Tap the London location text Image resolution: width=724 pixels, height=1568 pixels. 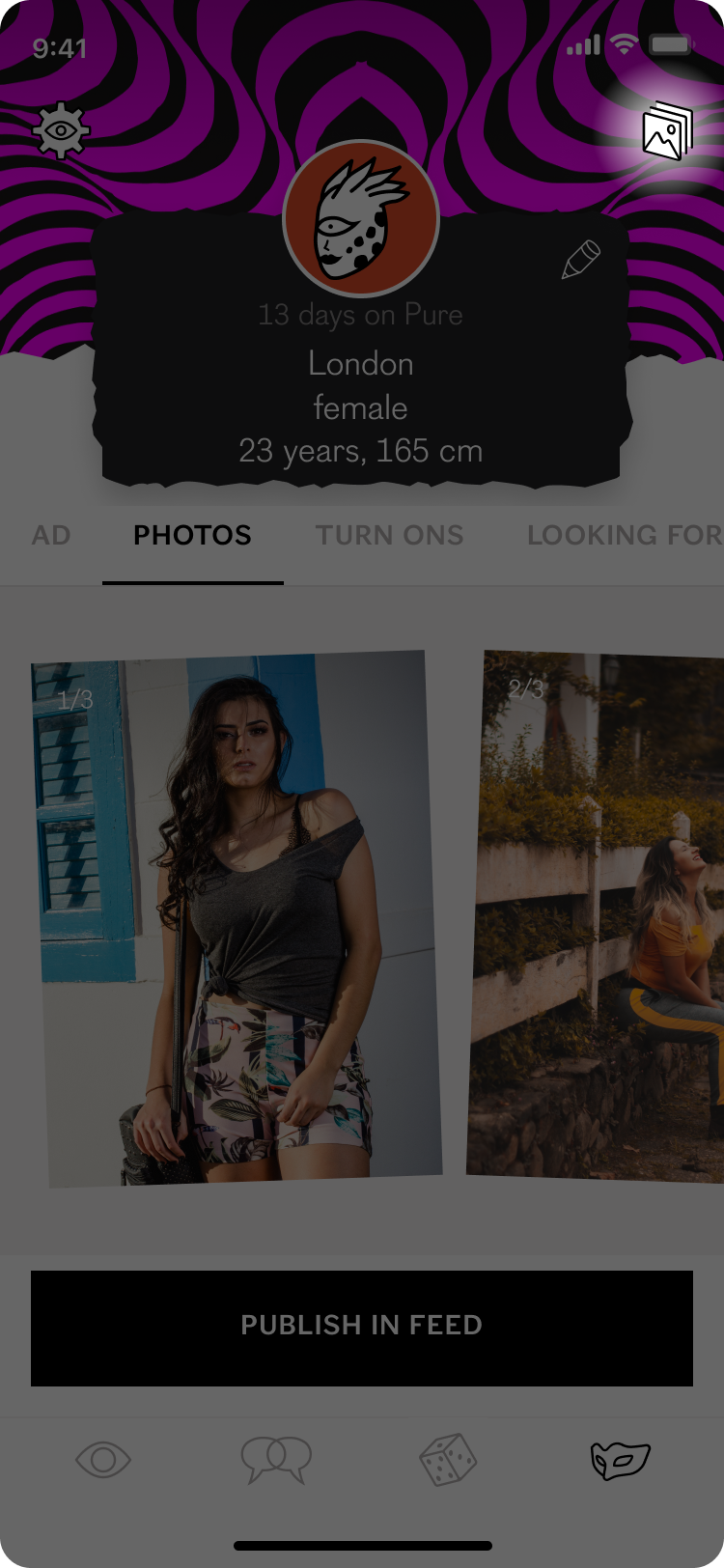(360, 364)
